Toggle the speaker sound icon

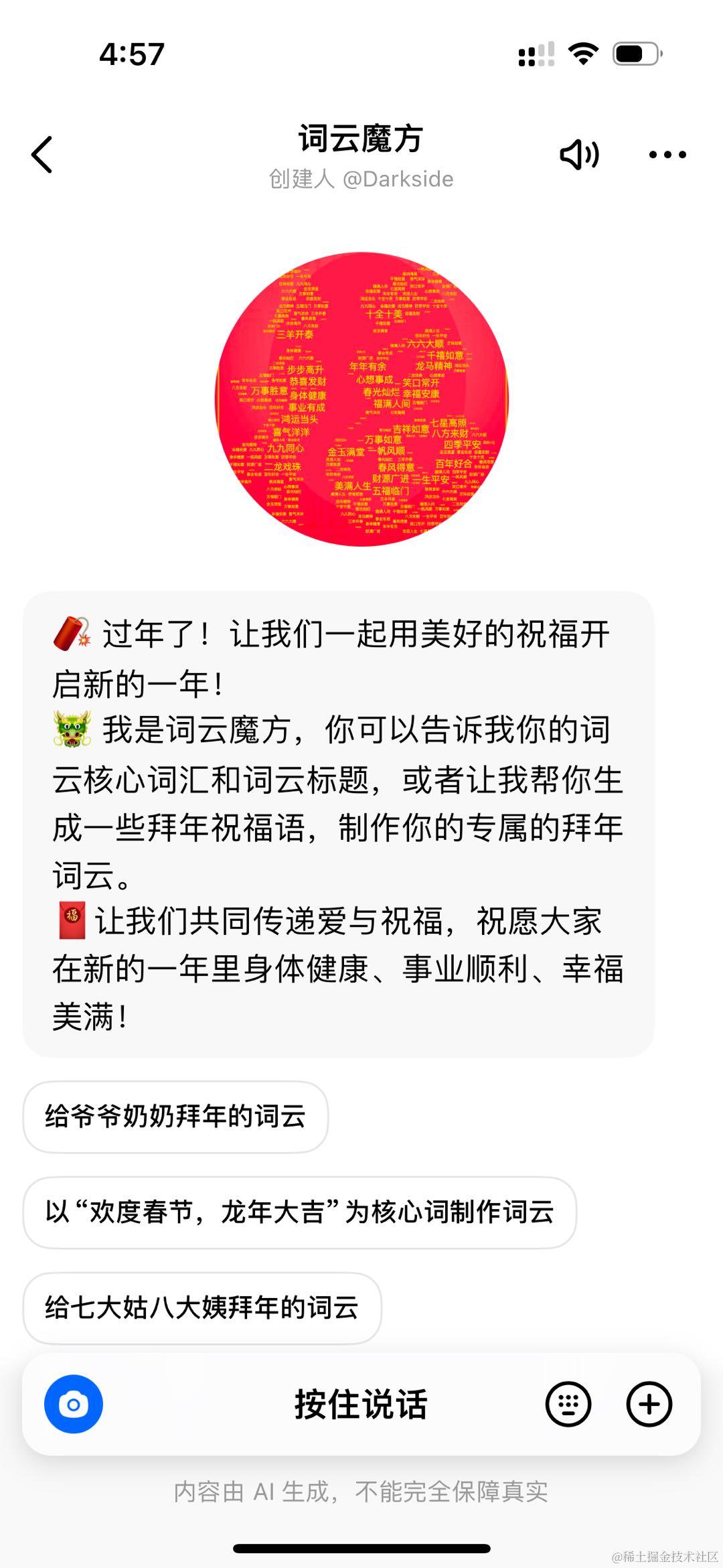click(579, 155)
